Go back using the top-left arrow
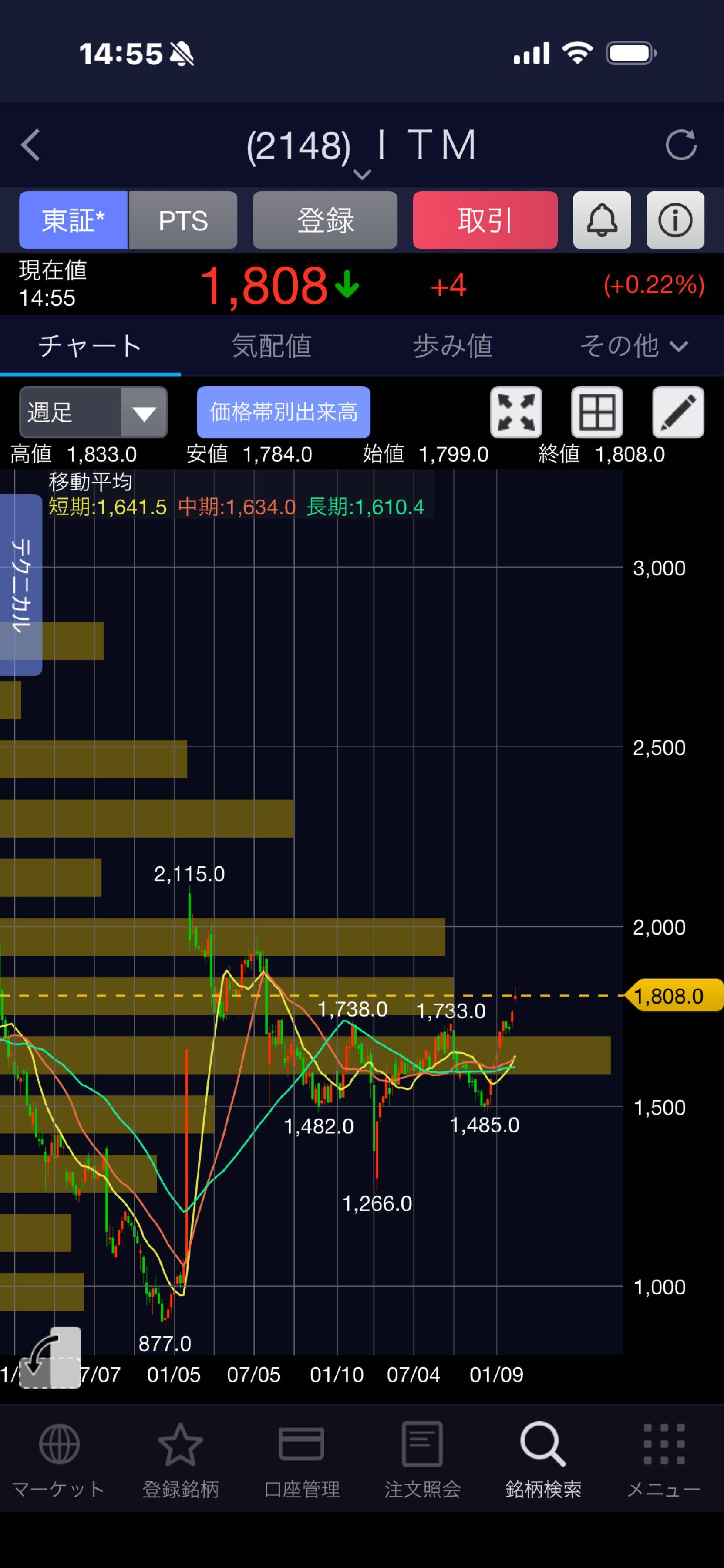Image resolution: width=724 pixels, height=1568 pixels. [31, 145]
